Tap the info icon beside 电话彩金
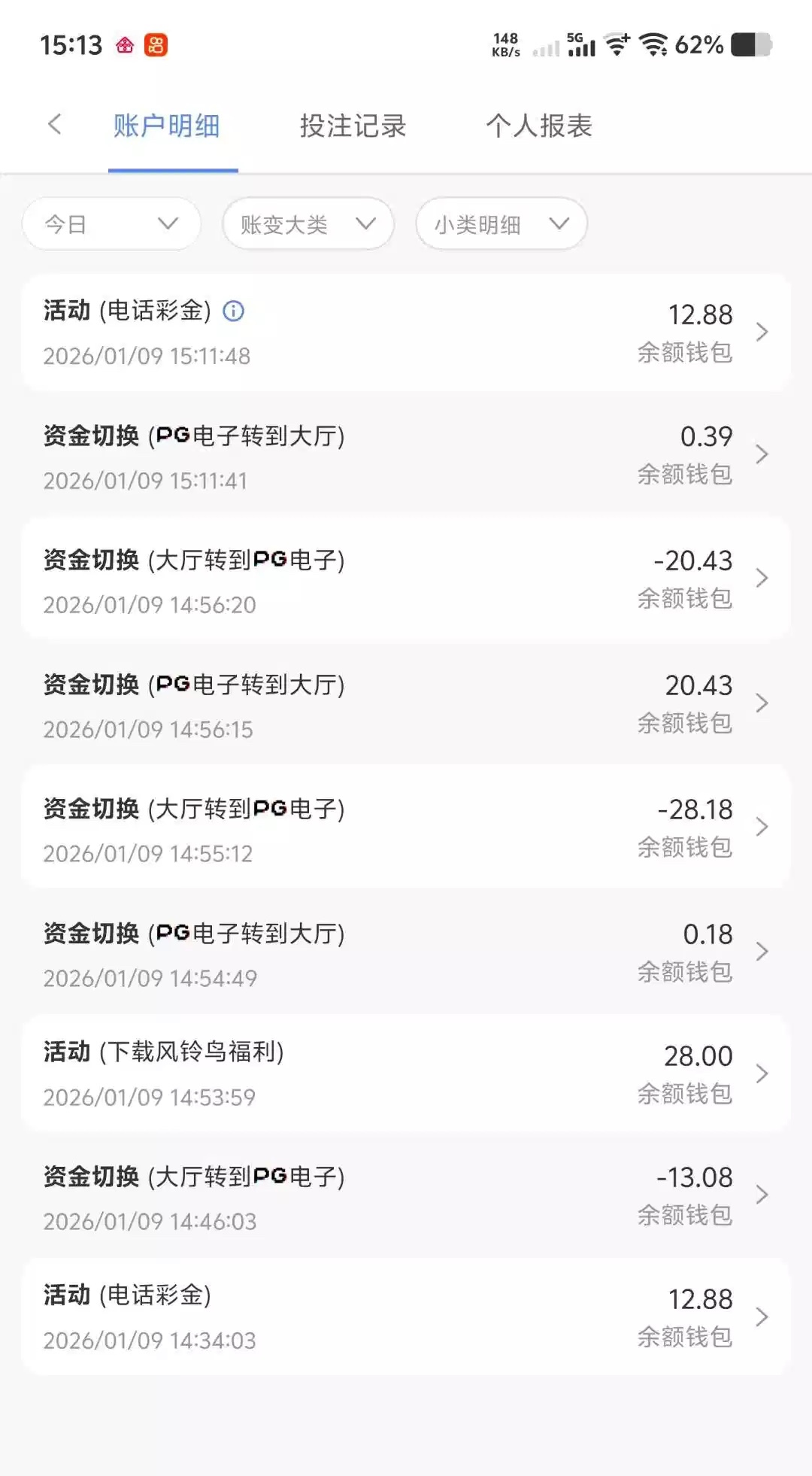Screen dimensions: 812x1476 [234, 311]
